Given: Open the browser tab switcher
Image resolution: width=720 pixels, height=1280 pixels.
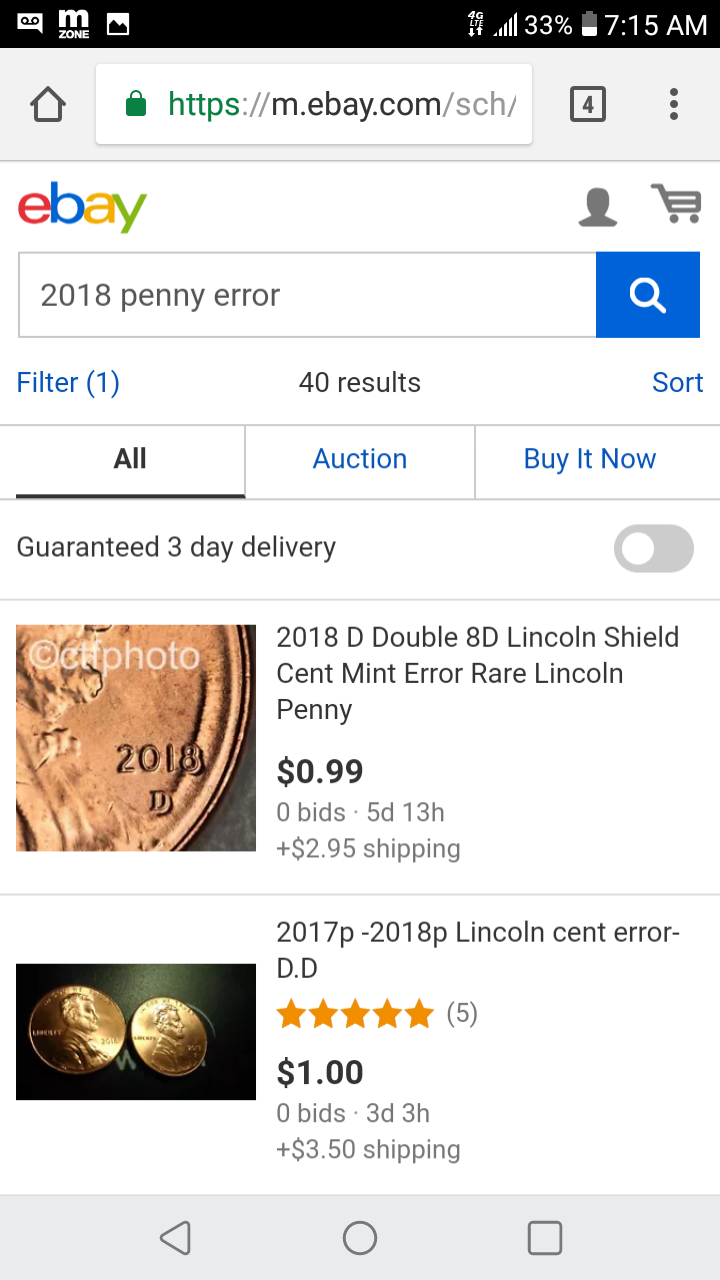Looking at the screenshot, I should pyautogui.click(x=587, y=104).
